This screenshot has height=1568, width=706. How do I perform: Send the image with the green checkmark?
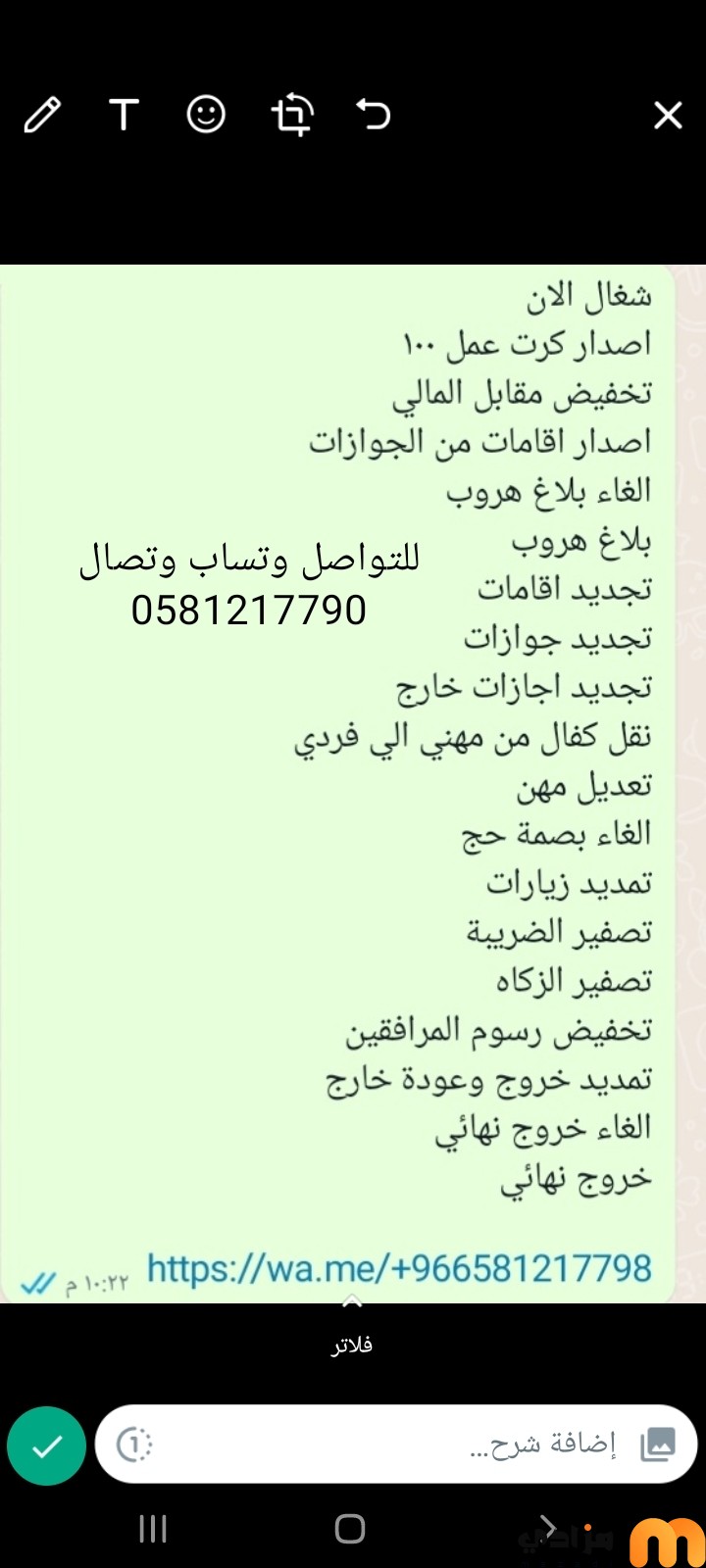pos(46,1445)
